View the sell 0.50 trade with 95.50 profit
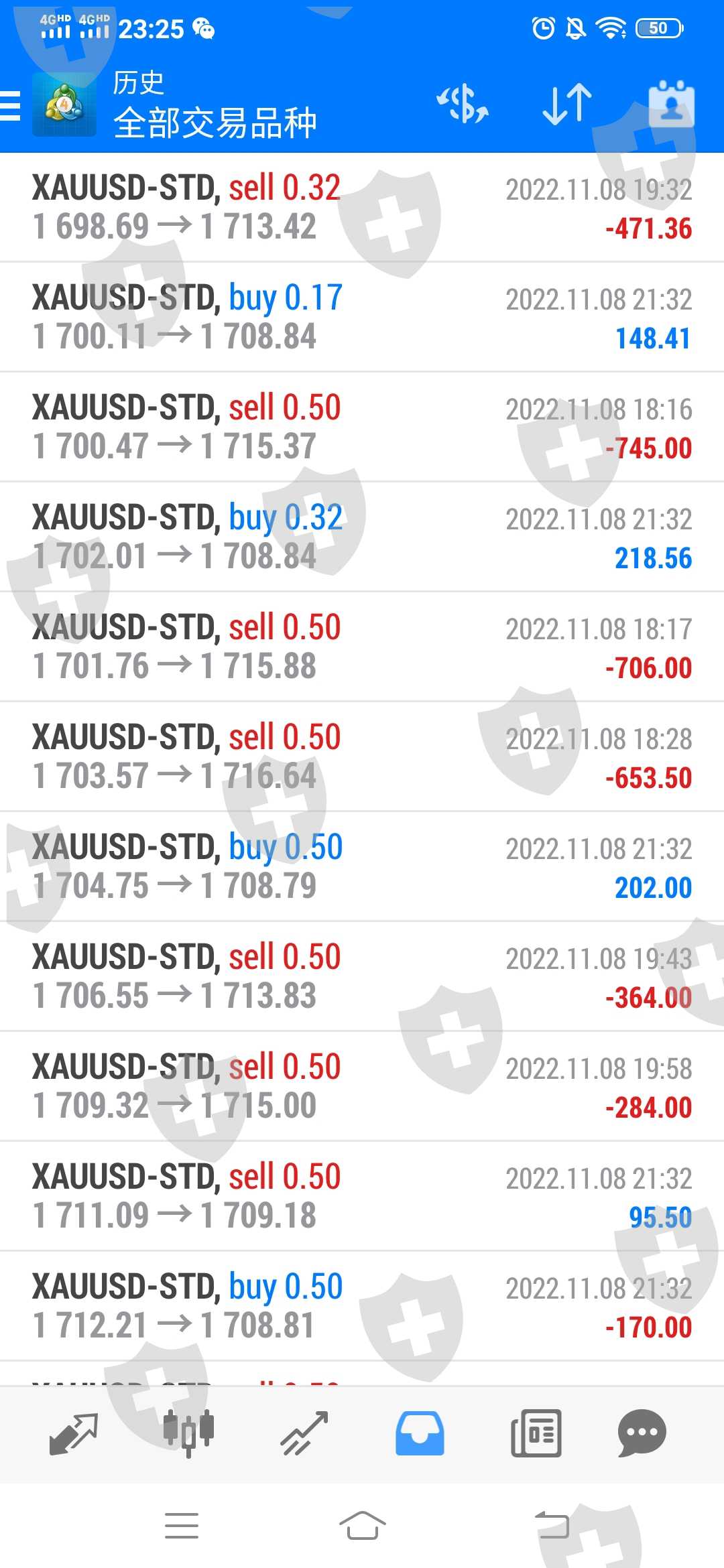Image resolution: width=724 pixels, height=1568 pixels. pos(362,1196)
